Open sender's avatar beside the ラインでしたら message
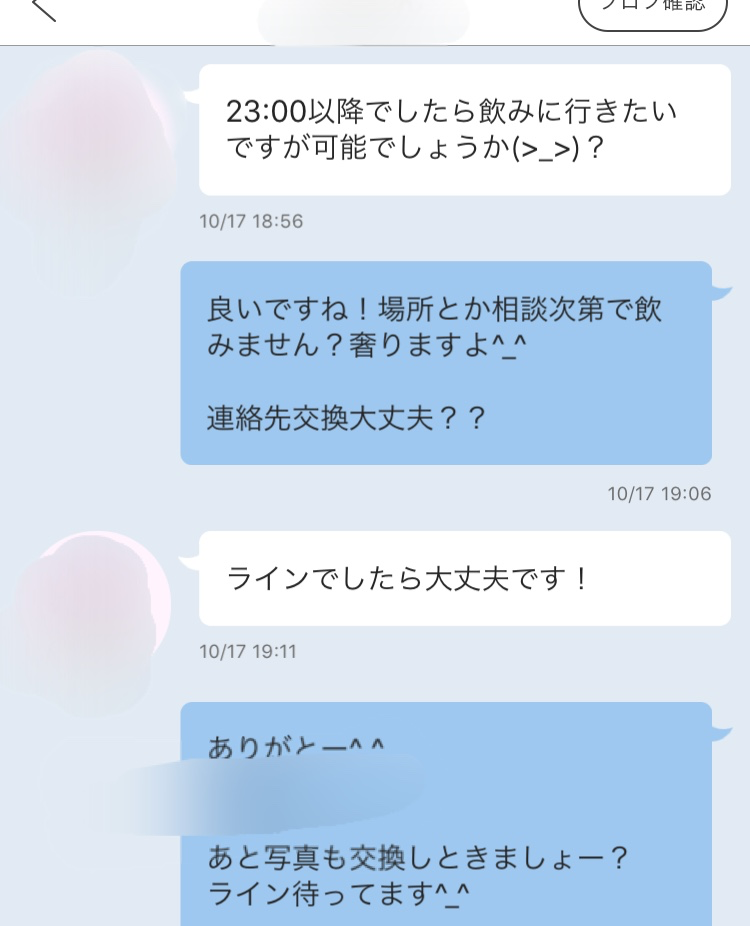This screenshot has width=750, height=926. 95,610
